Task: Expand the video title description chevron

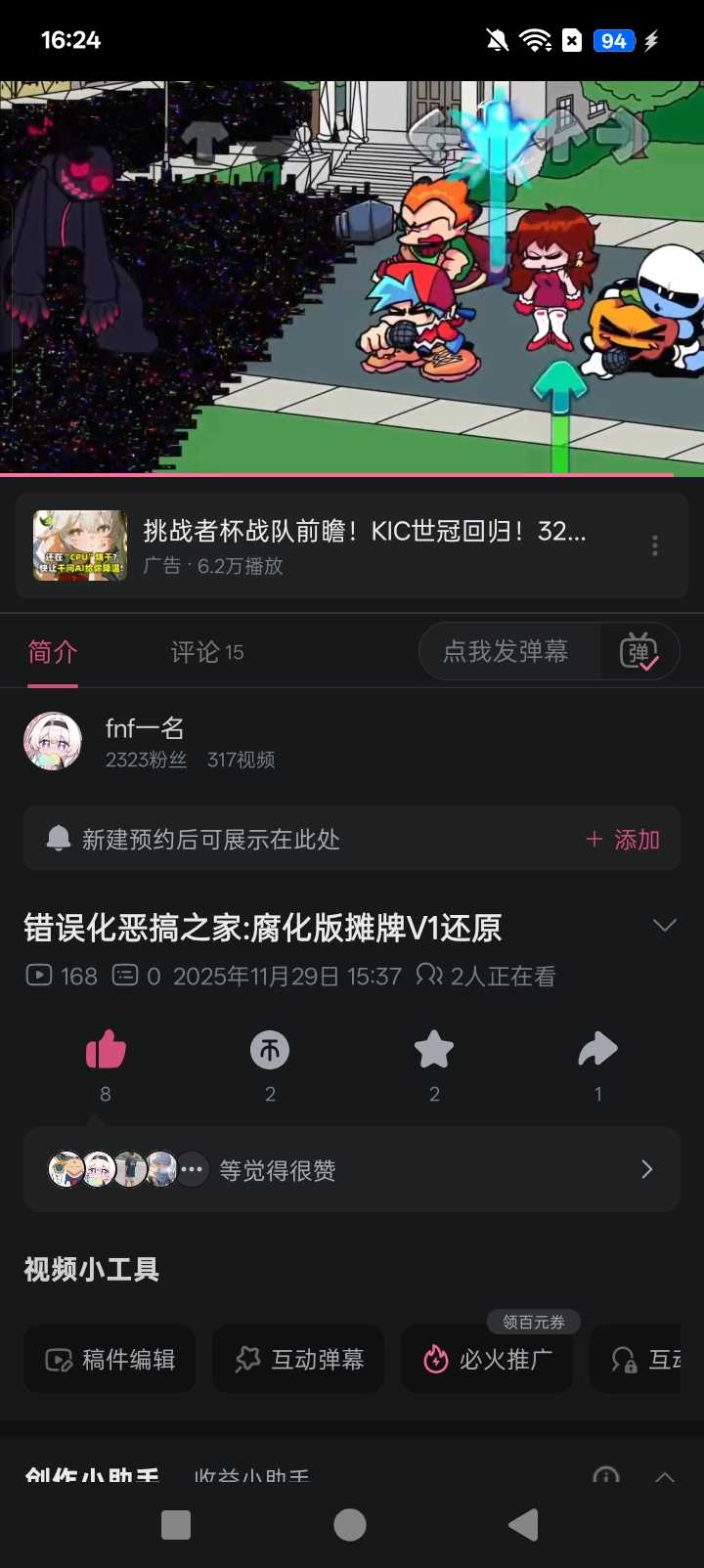Action: pos(664,926)
